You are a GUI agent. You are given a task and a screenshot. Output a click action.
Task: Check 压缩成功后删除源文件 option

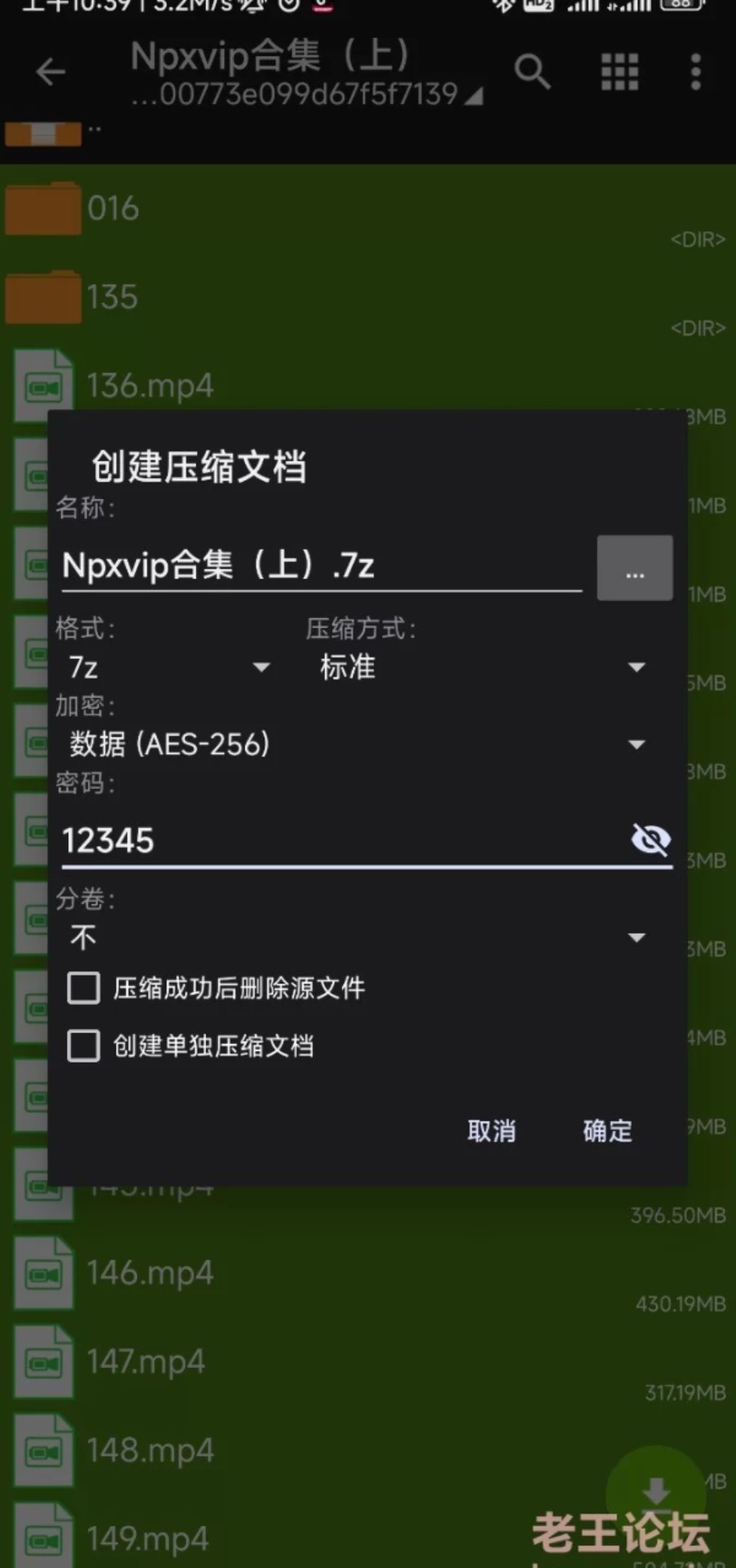tap(84, 988)
